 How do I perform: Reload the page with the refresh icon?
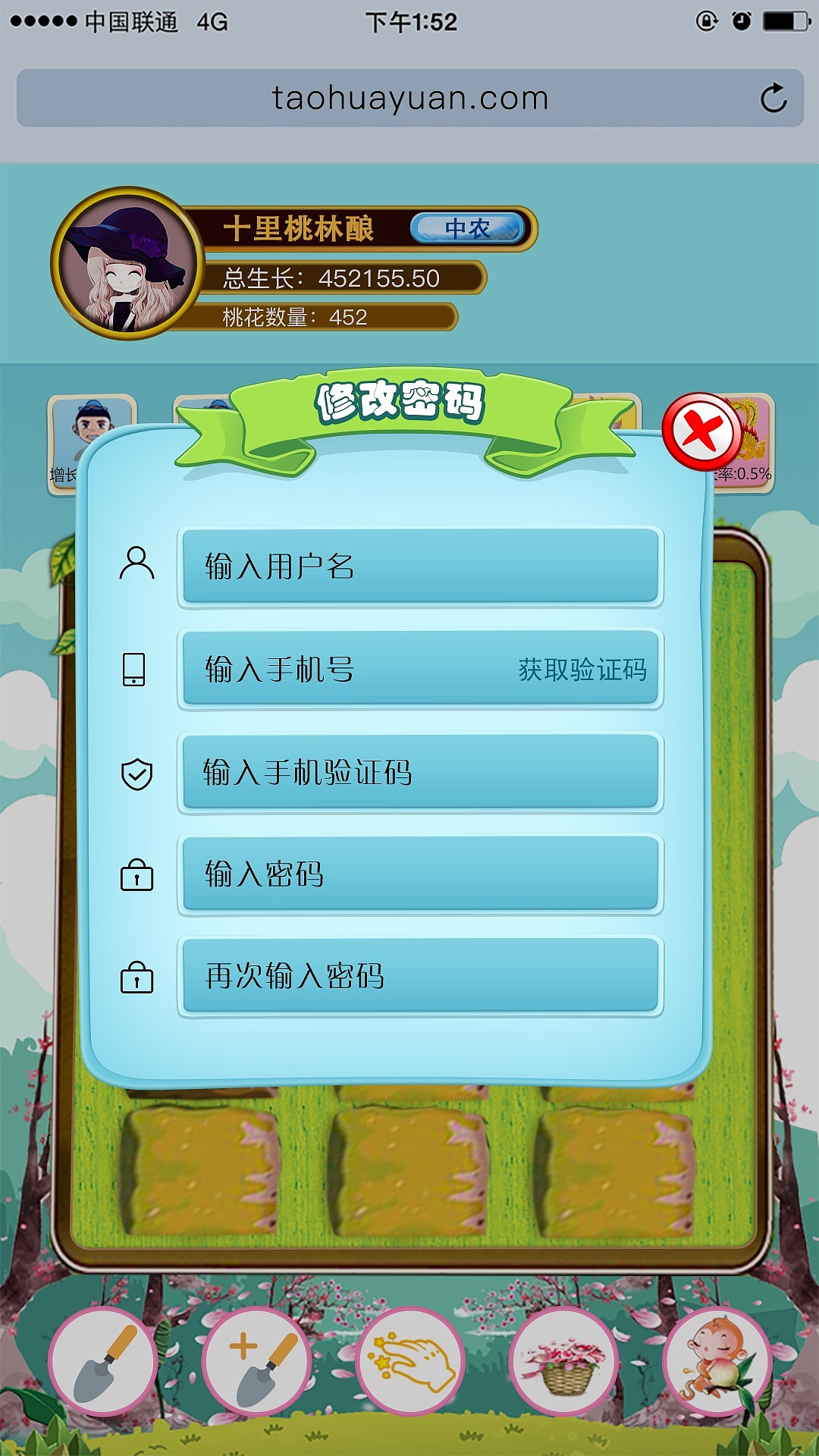(772, 97)
